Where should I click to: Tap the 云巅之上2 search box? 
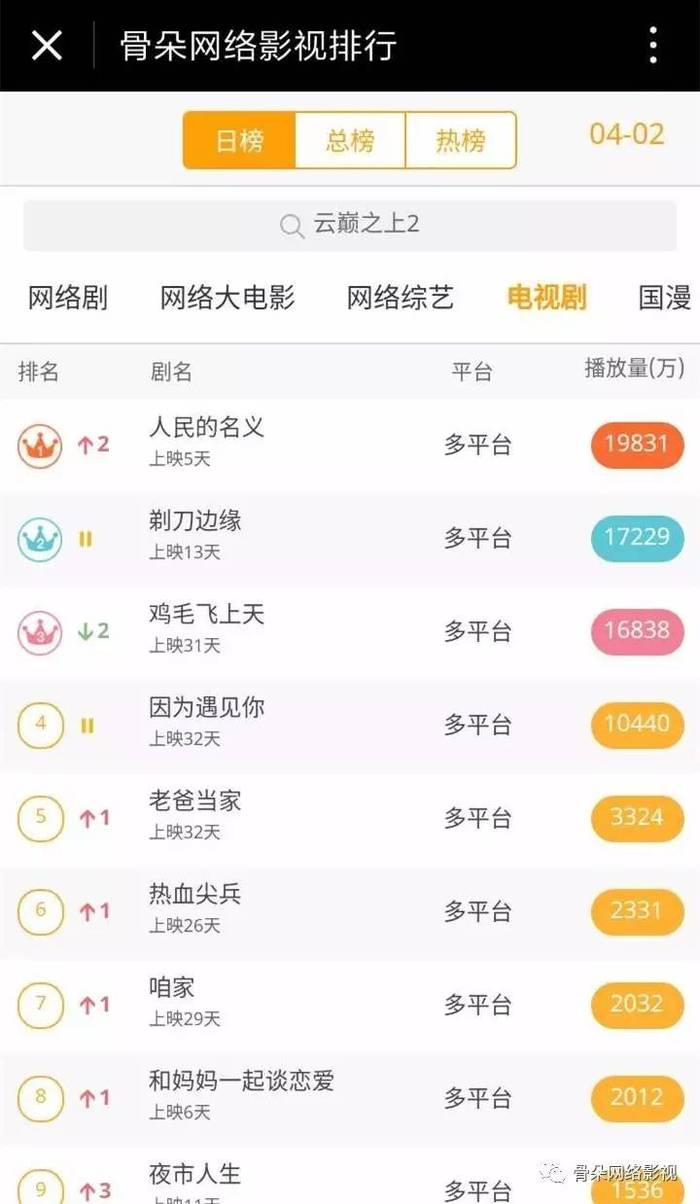350,225
